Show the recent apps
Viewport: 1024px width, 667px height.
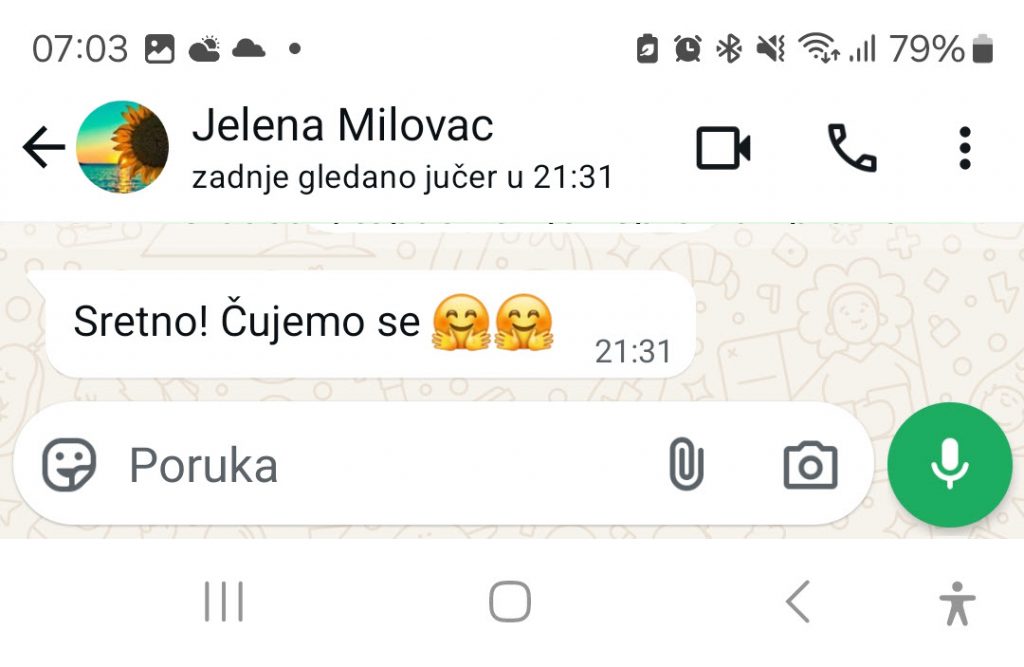tap(224, 603)
